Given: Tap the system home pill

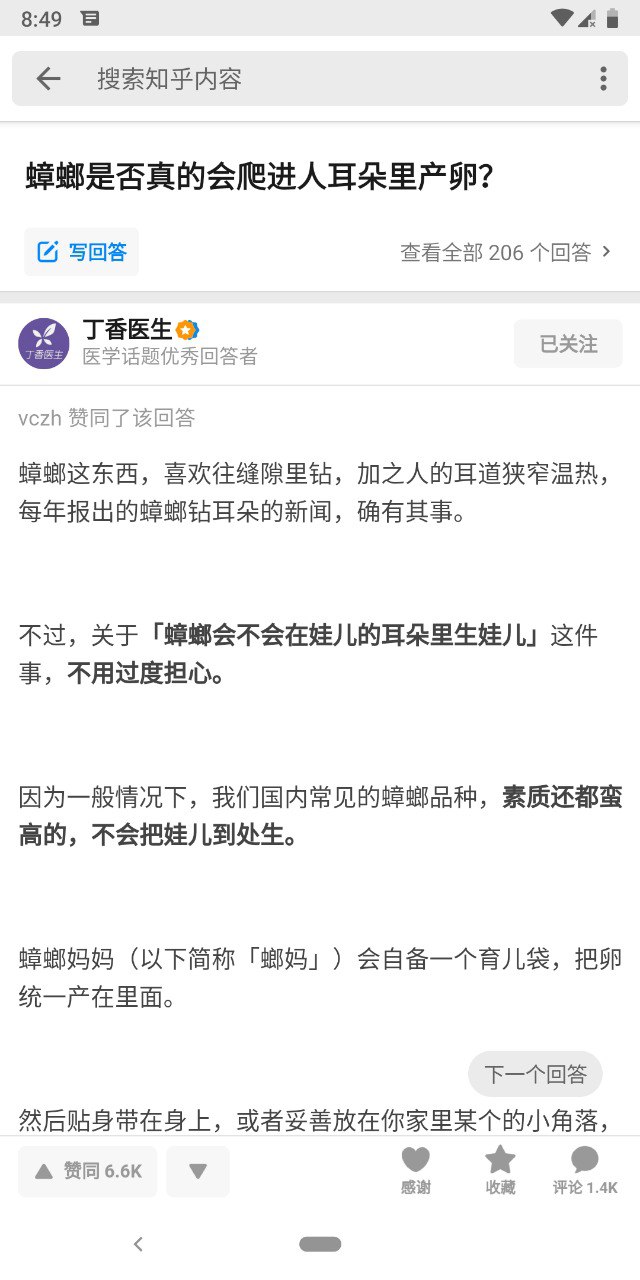Looking at the screenshot, I should coord(320,1244).
